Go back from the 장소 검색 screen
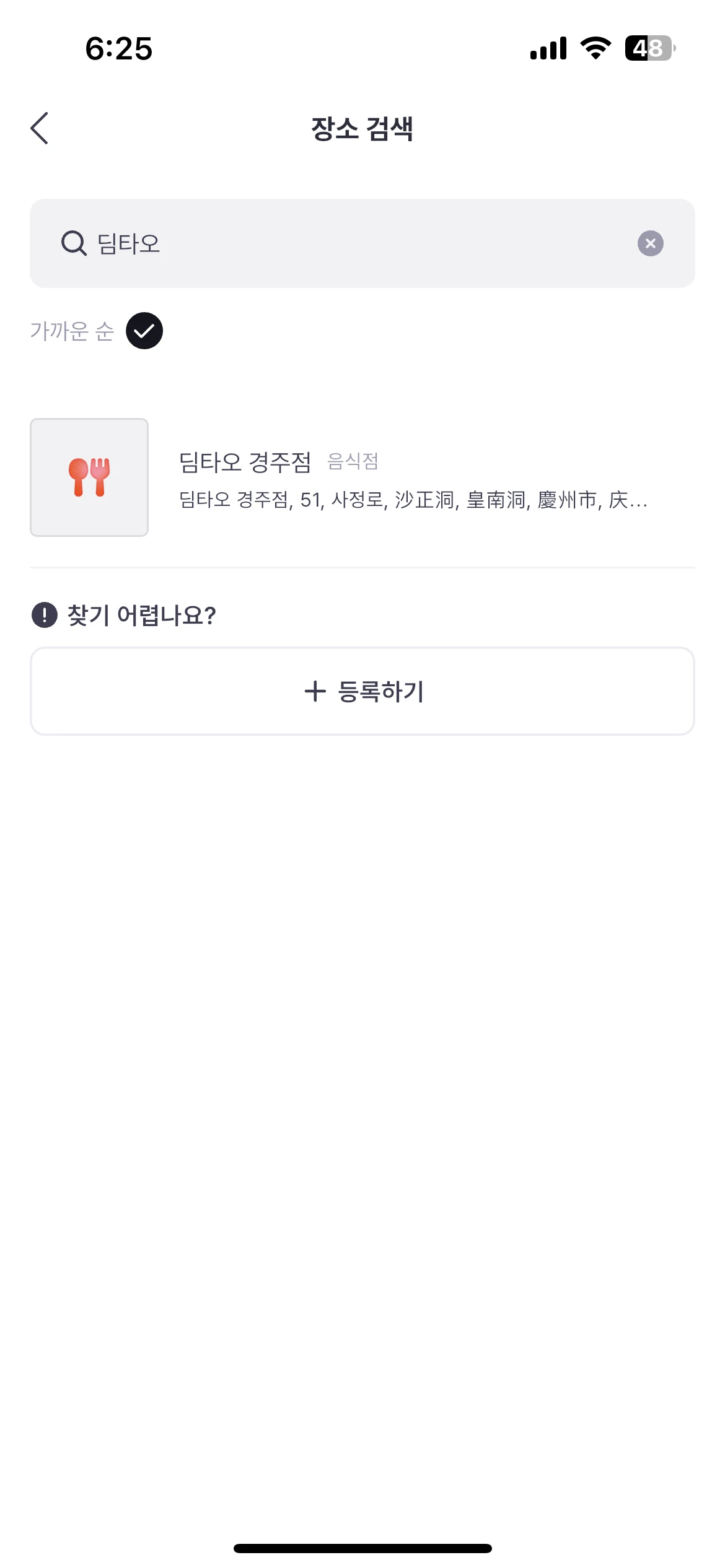 click(40, 128)
